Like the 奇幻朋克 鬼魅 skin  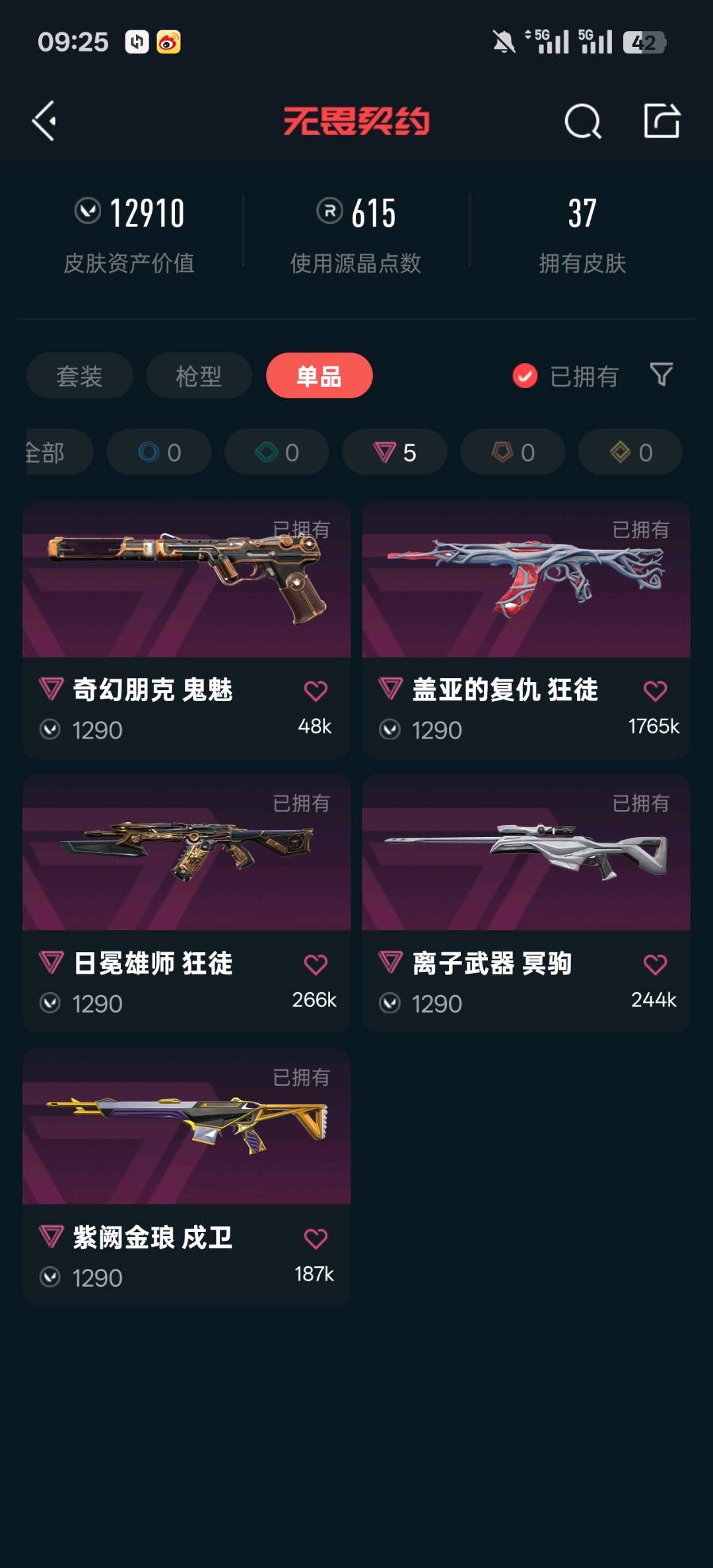[x=316, y=691]
